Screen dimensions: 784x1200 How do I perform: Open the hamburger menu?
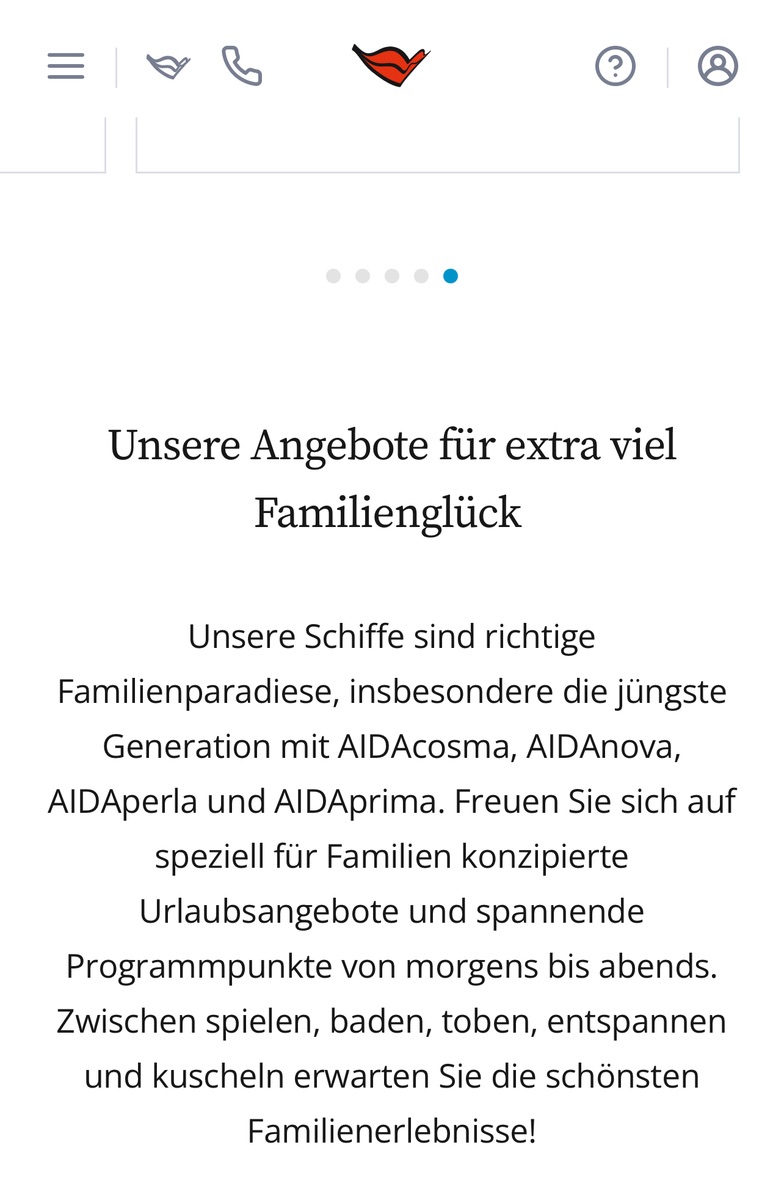pos(66,67)
